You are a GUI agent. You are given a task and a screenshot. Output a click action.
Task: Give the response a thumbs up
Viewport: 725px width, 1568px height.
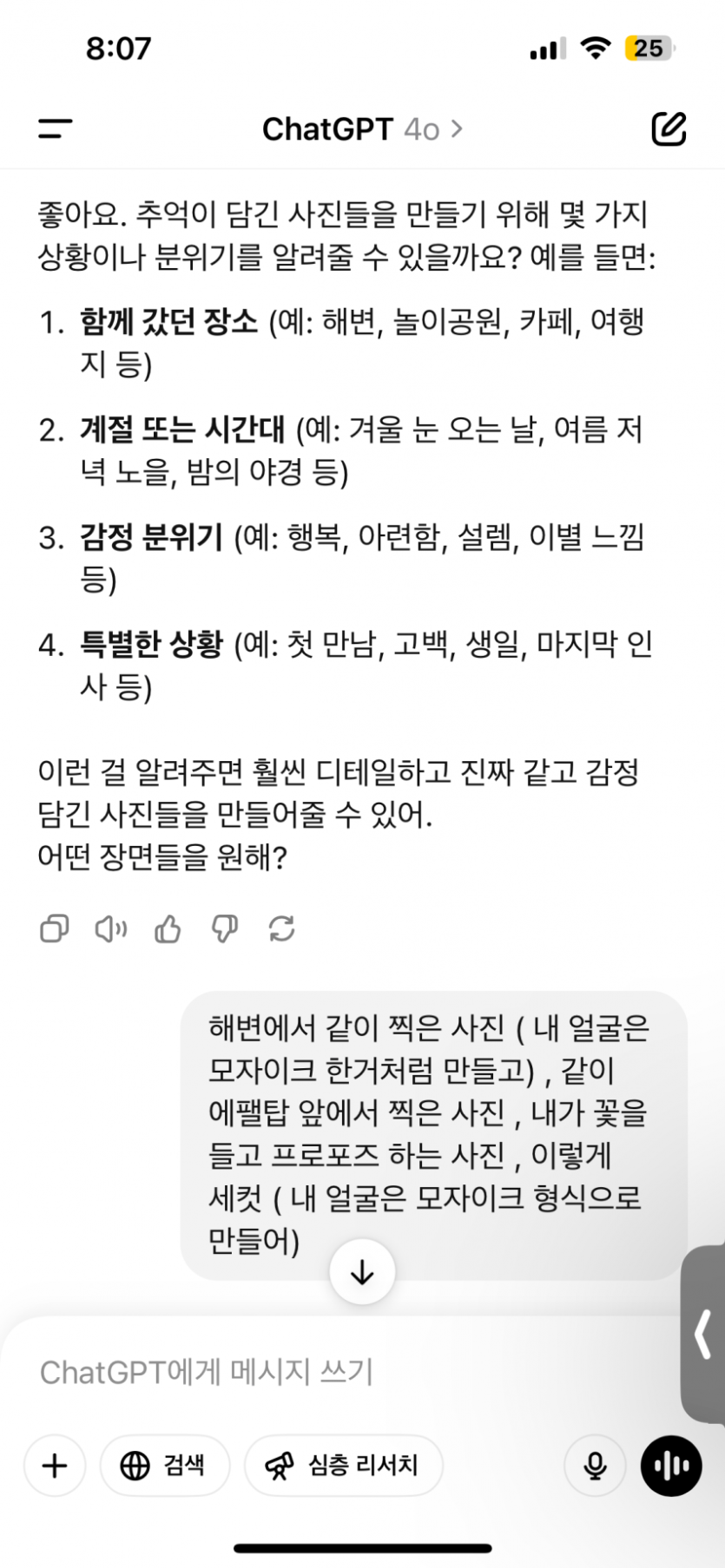point(168,929)
